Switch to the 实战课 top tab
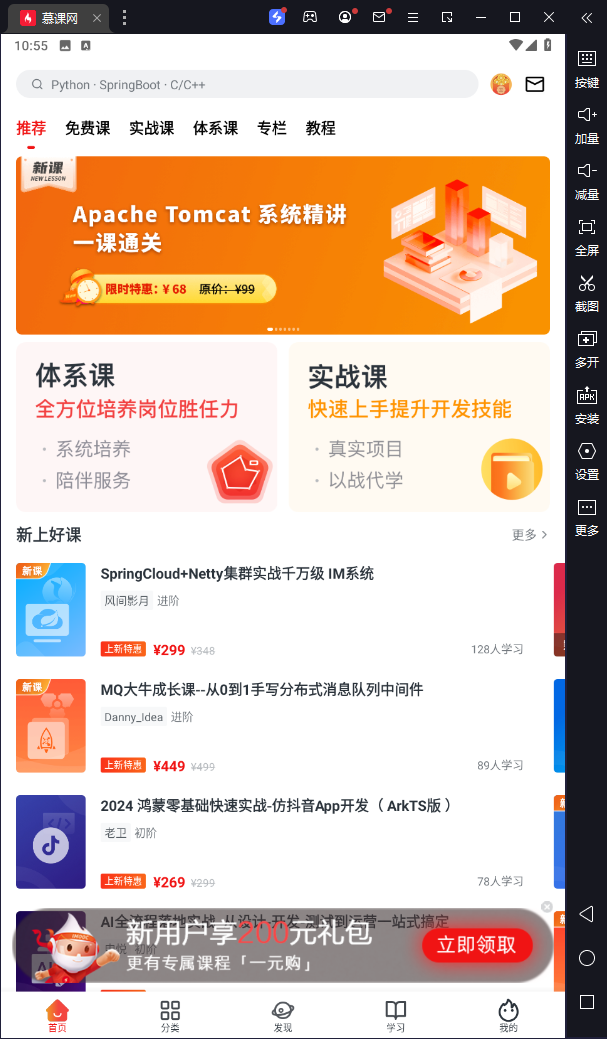Image resolution: width=607 pixels, height=1039 pixels. point(152,128)
